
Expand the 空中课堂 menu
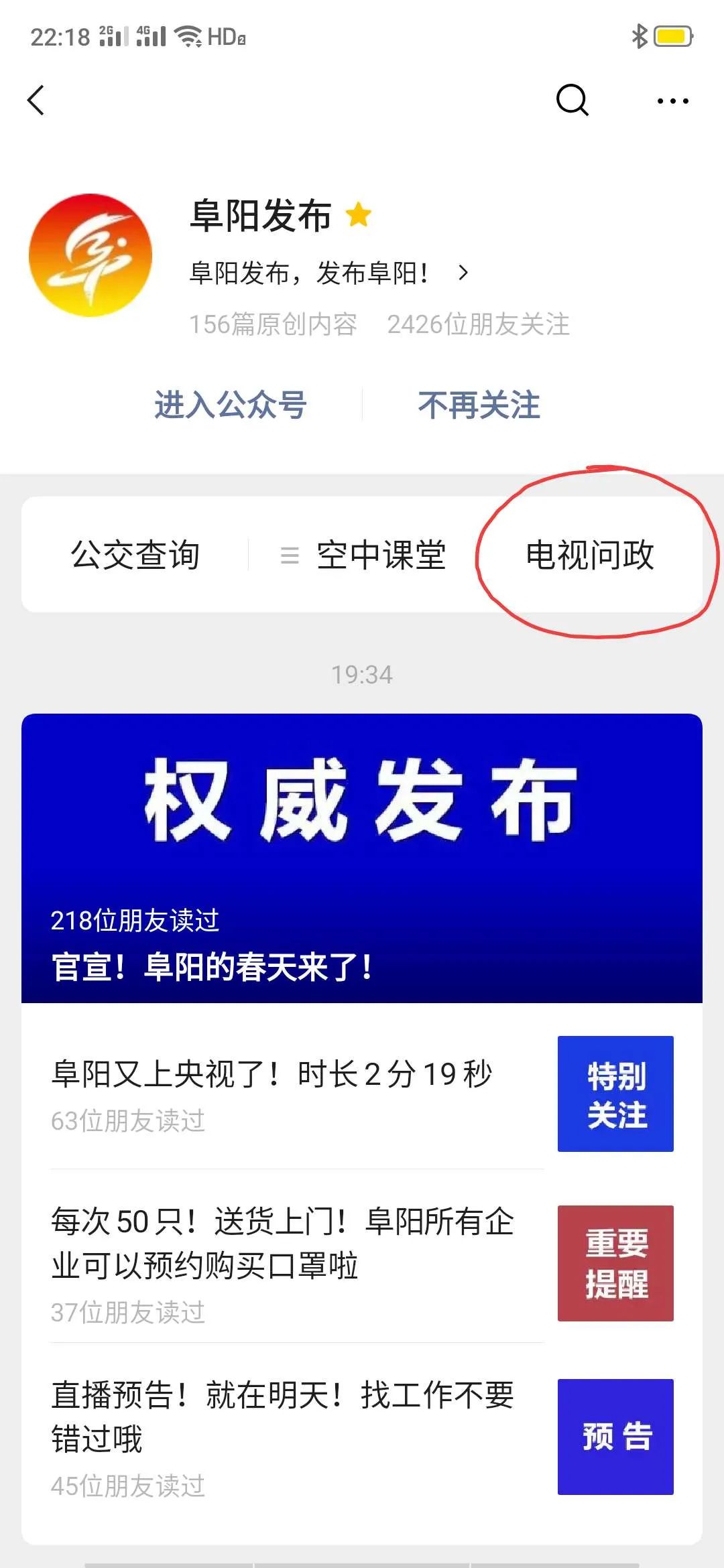[365, 555]
